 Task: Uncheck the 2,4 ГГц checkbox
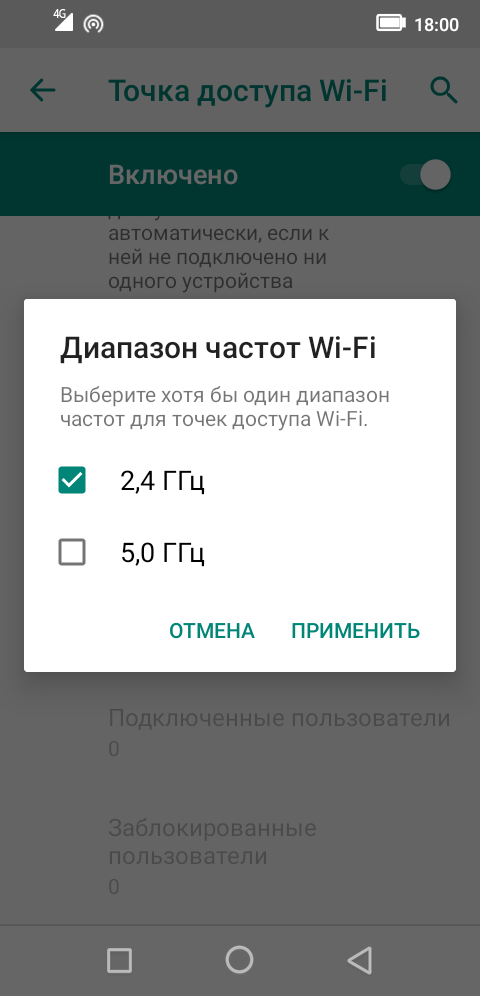point(72,481)
